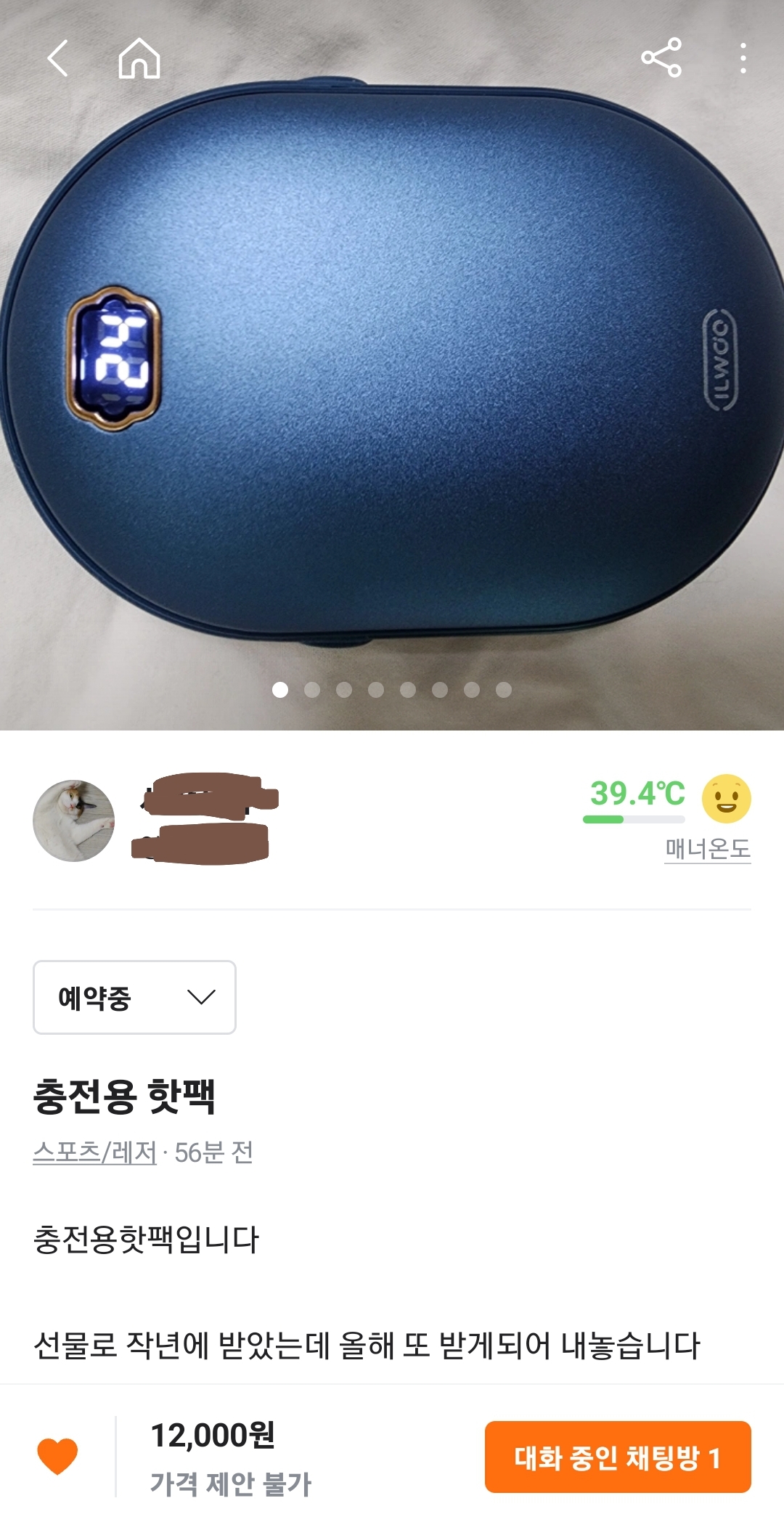Open the 스포츠/레저 category link
Image resolution: width=784 pixels, height=1530 pixels.
[94, 1152]
